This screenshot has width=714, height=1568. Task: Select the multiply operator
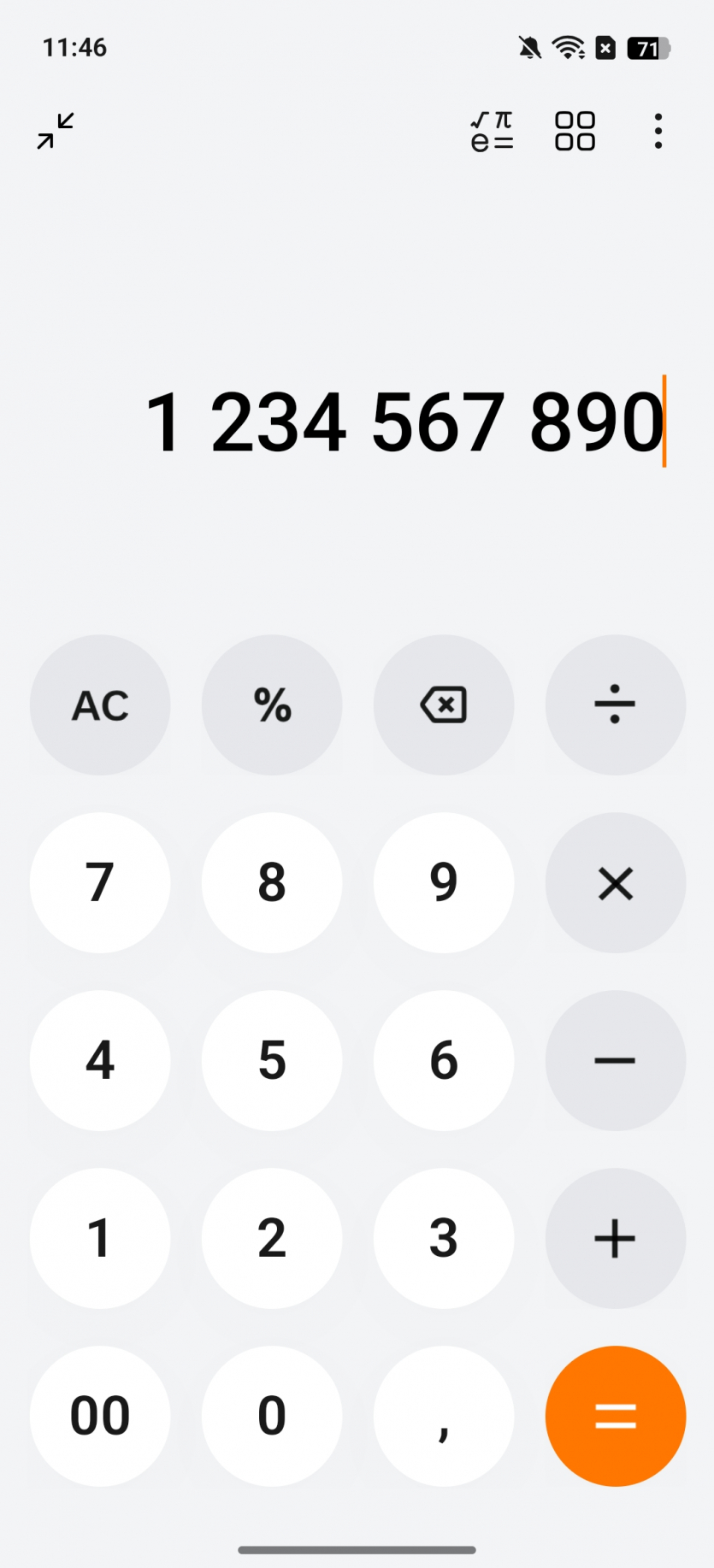pos(616,882)
